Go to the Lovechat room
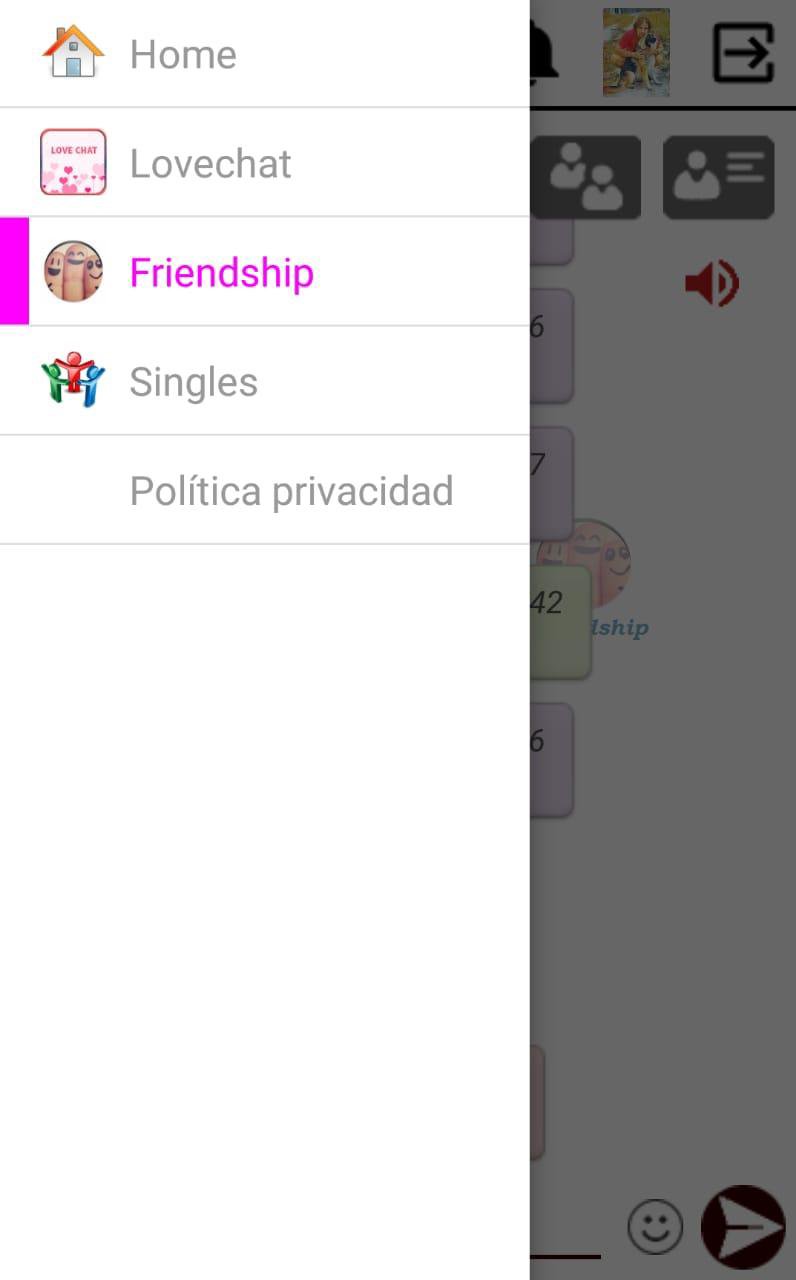 [x=210, y=163]
